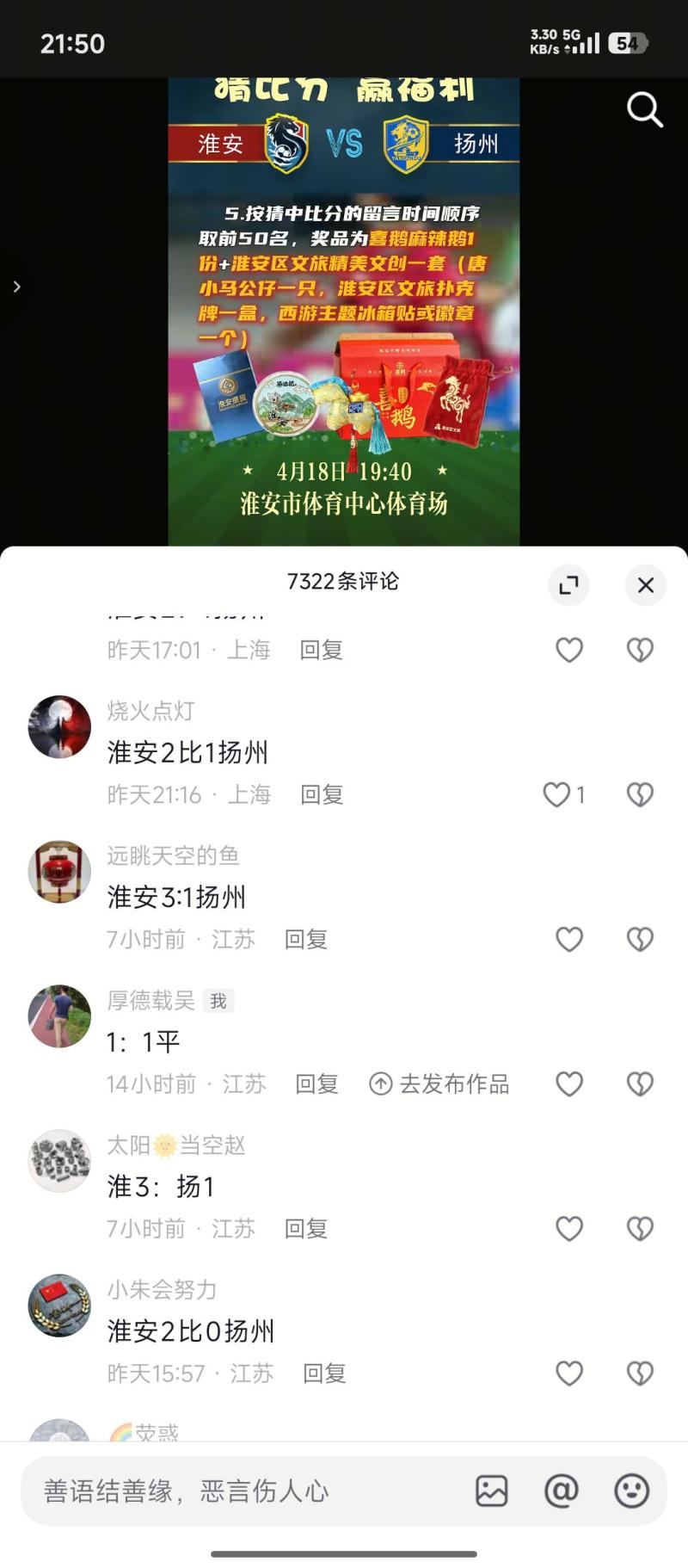This screenshot has width=688, height=1568.
Task: Close the comments panel
Action: pyautogui.click(x=646, y=585)
